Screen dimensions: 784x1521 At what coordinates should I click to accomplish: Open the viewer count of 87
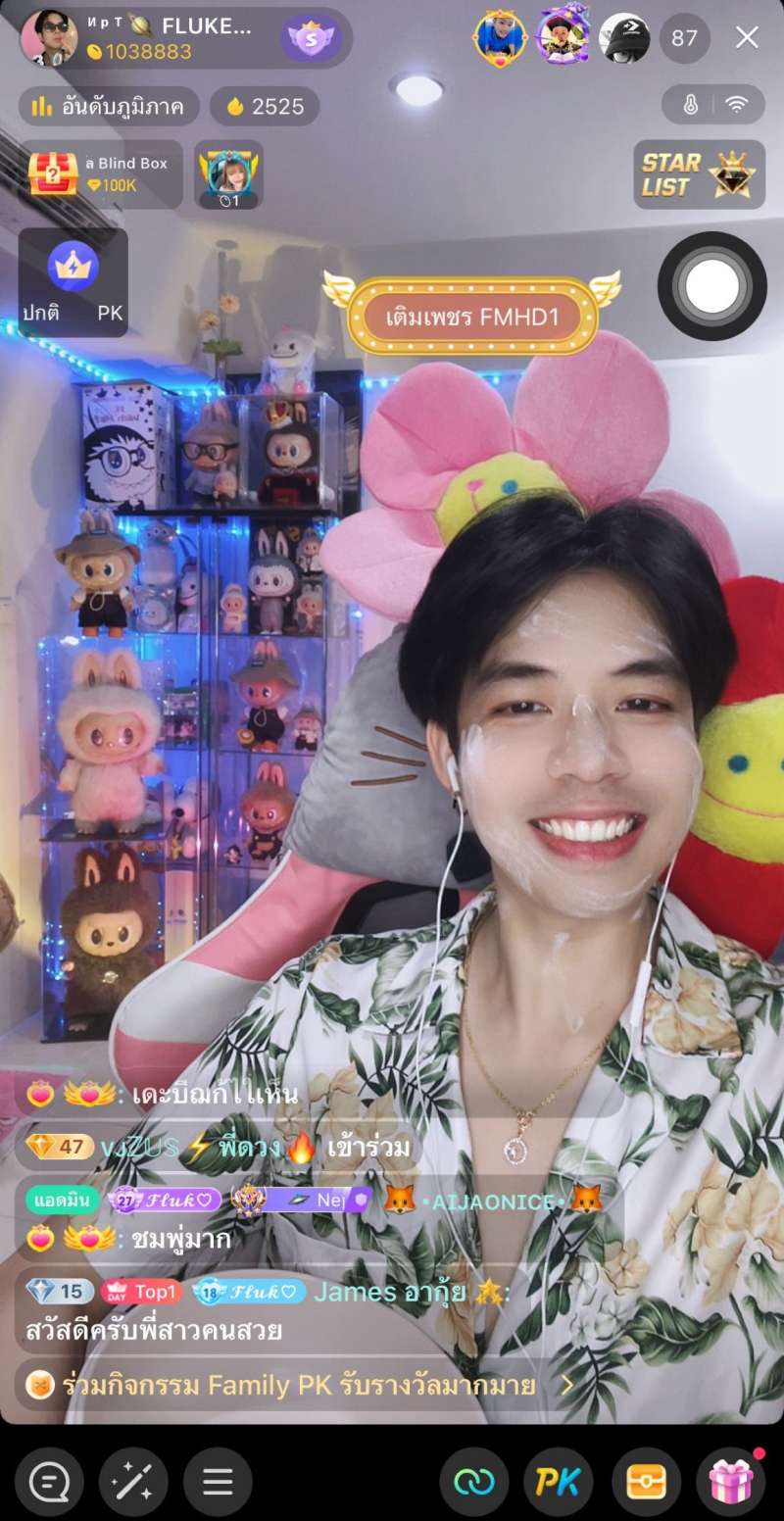tap(684, 38)
